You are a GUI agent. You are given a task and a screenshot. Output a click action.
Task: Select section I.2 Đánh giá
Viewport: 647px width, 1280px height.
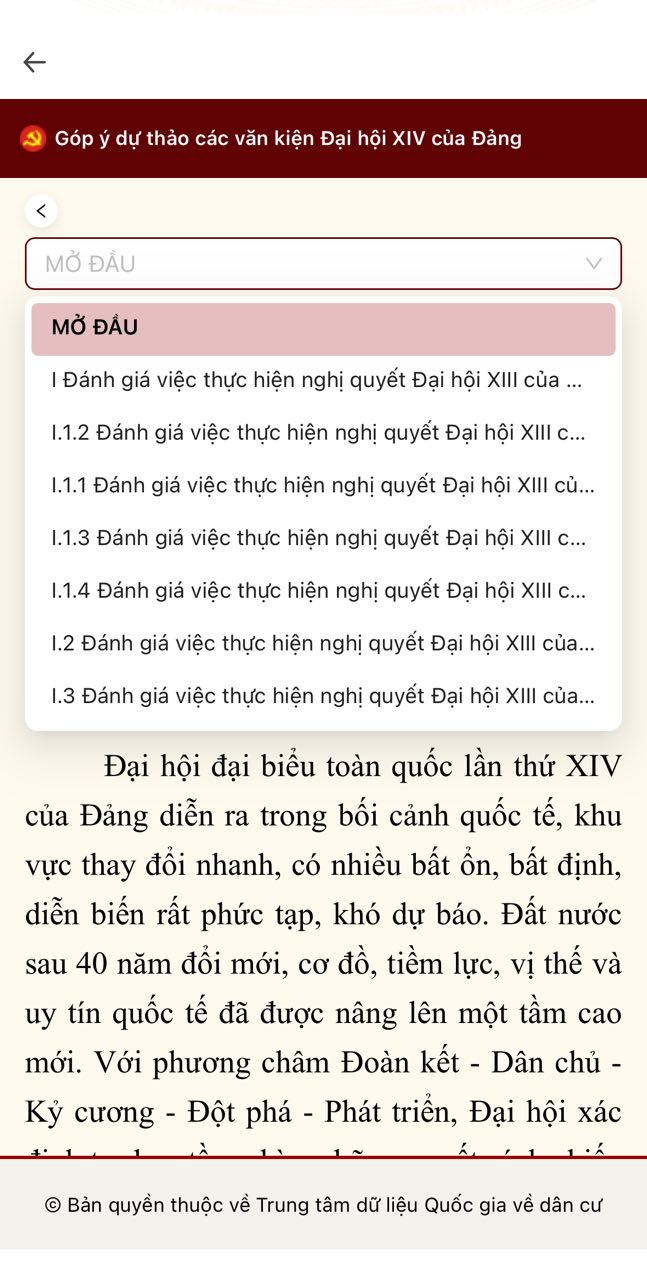[322, 643]
